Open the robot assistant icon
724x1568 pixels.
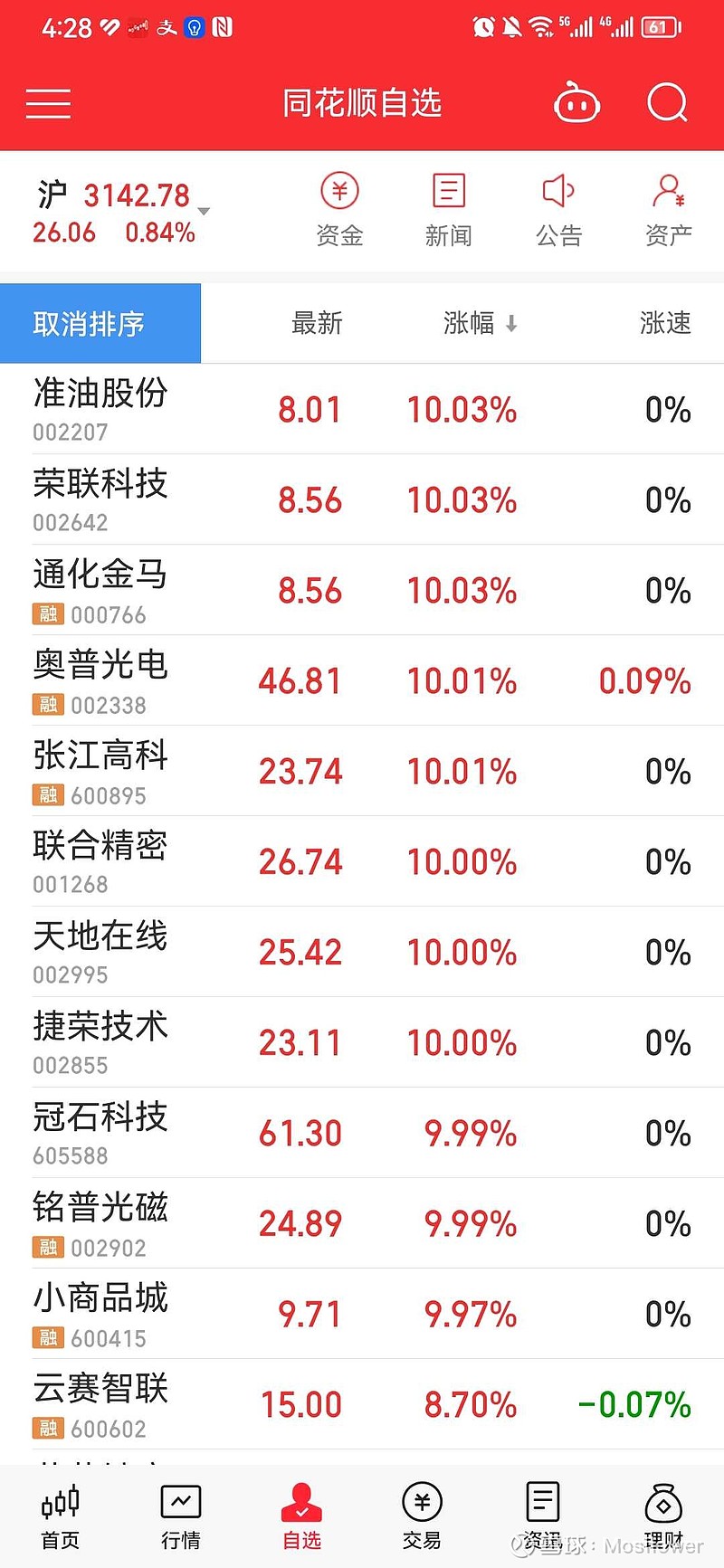coord(576,103)
